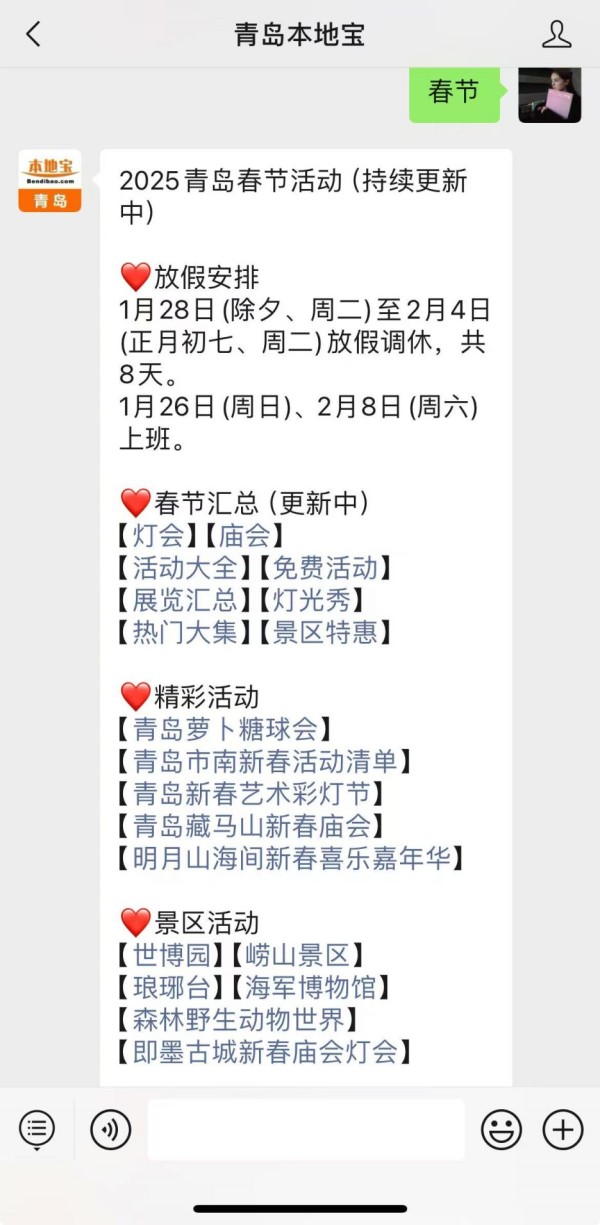Open the account profile icon
This screenshot has height=1225, width=600.
coord(556,34)
